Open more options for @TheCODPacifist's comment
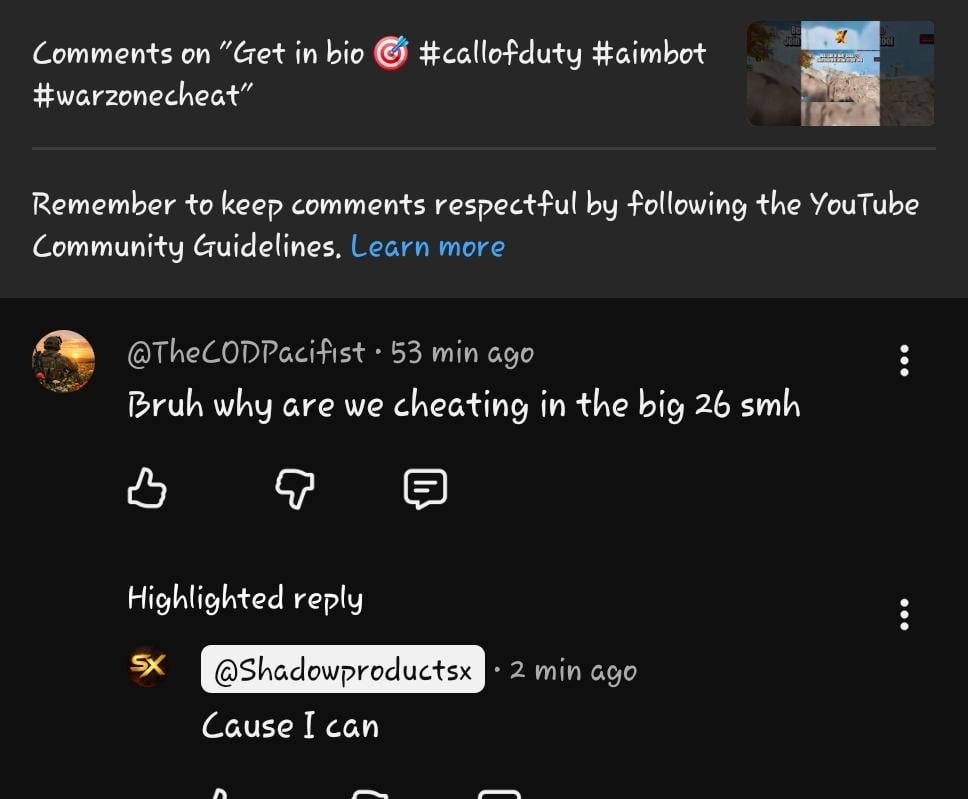The height and width of the screenshot is (799, 968). 904,360
